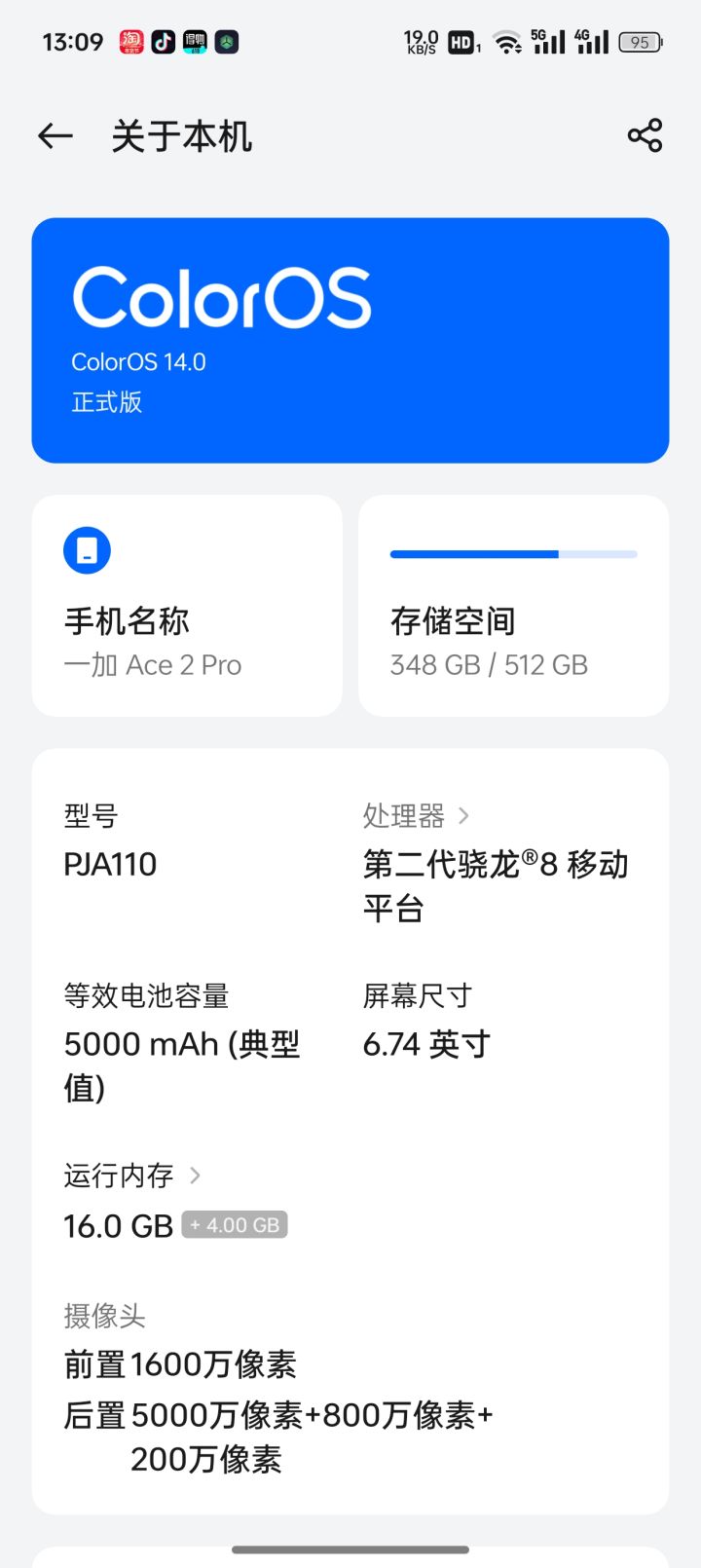Open 存储空间 storage card
Viewport: 701px width, 1568px height.
[513, 606]
